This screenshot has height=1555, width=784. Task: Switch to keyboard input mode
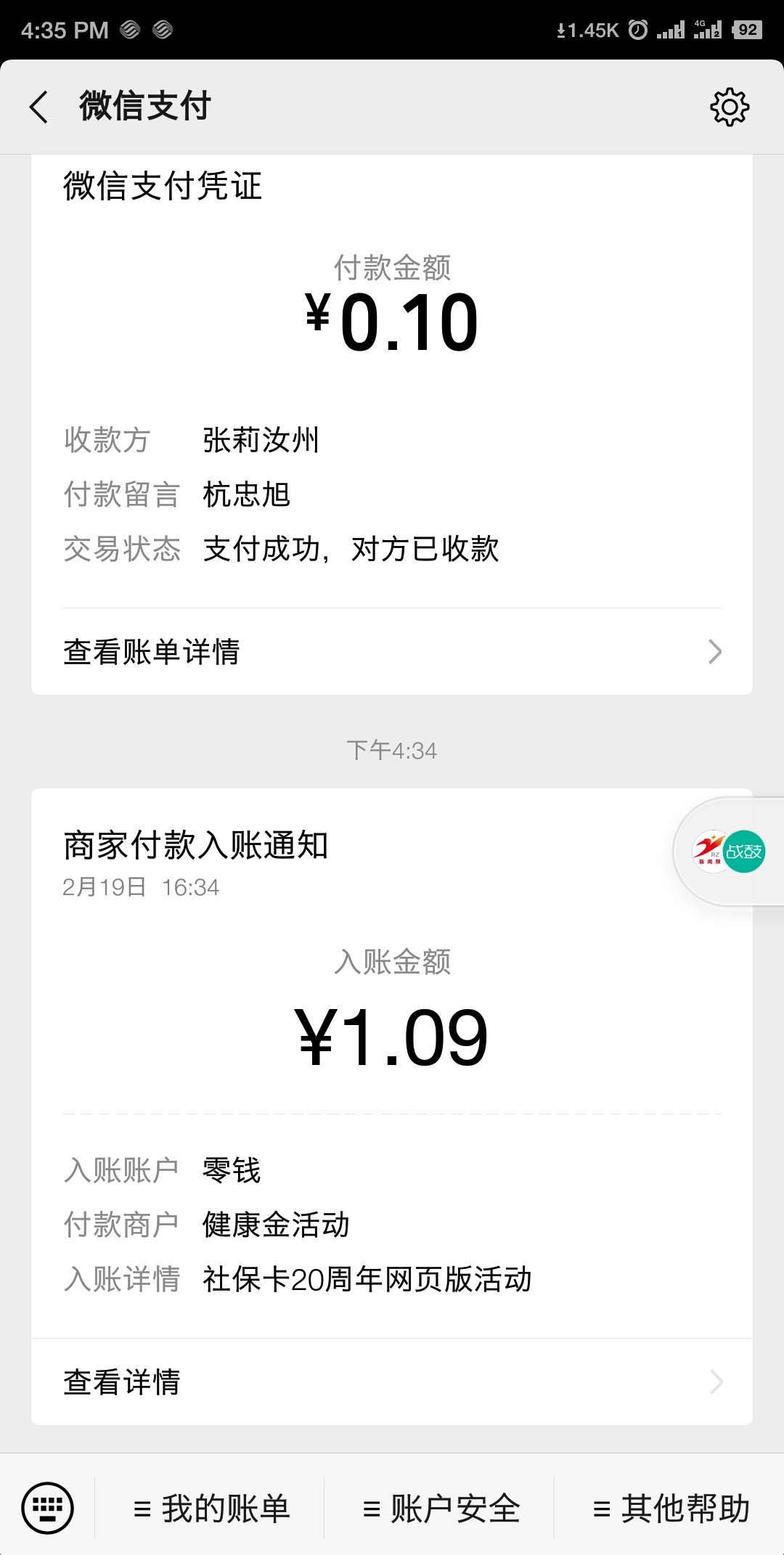coord(47,1509)
